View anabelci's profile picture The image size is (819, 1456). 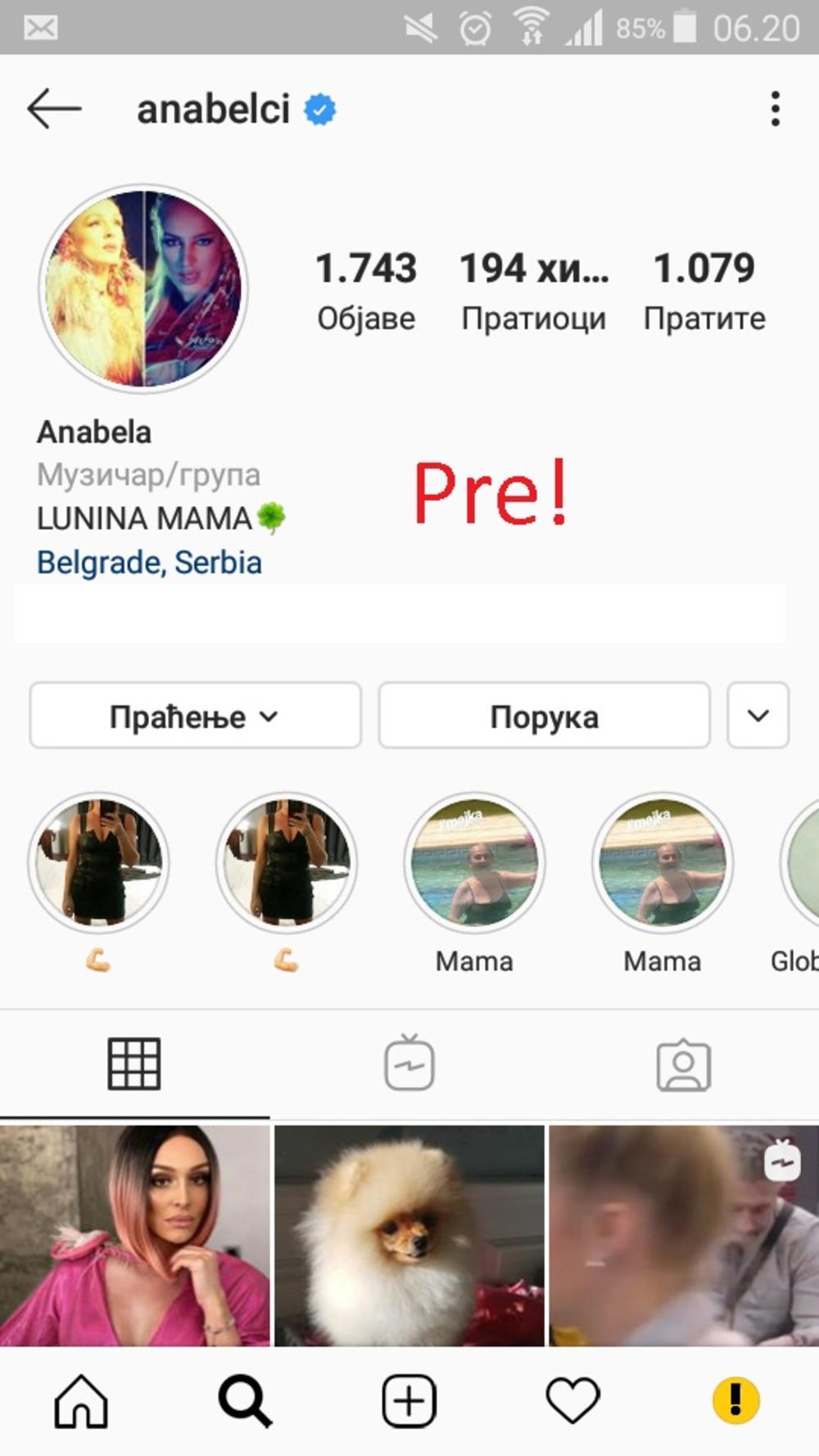(x=143, y=288)
